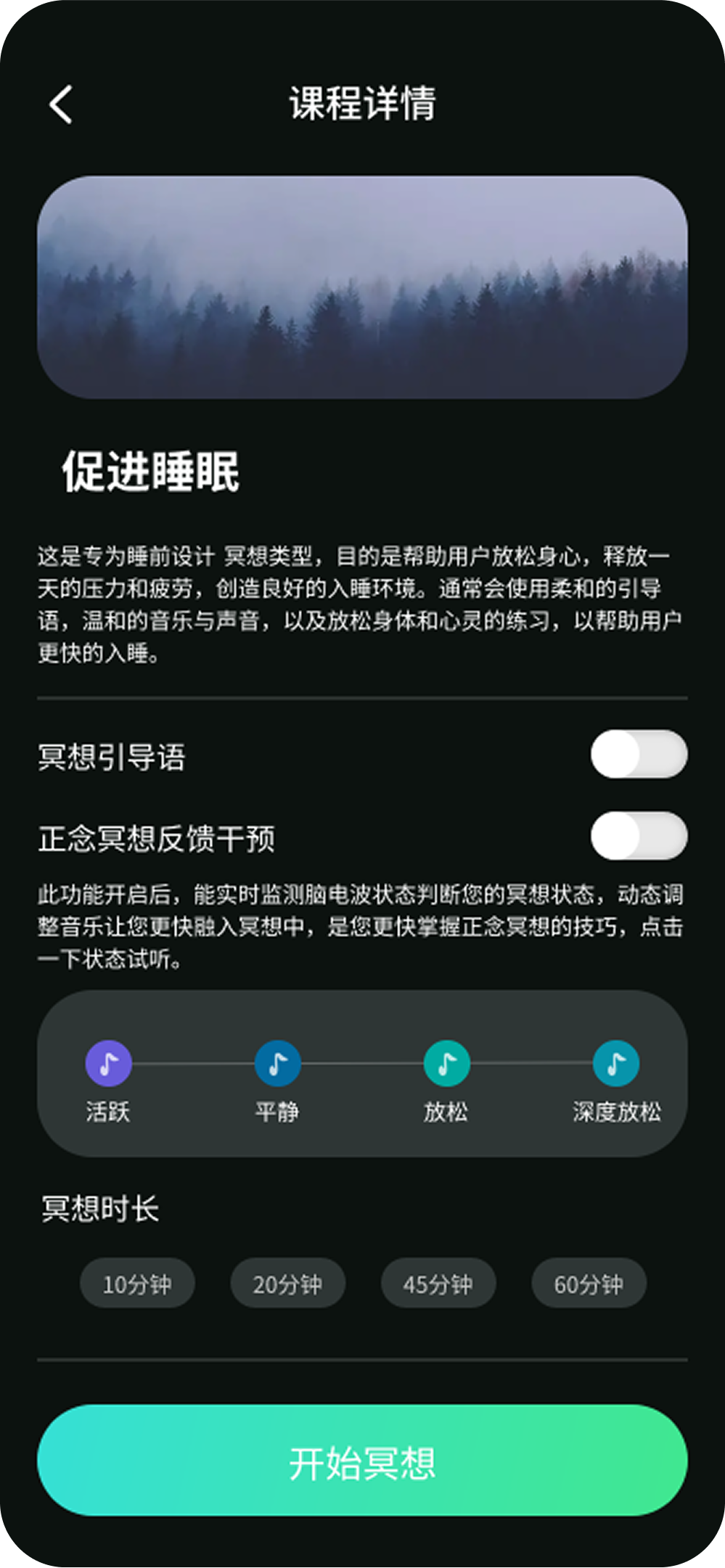Screen dimensions: 725x1568
Task: Click the meditation state progress track
Action: pos(363,1062)
